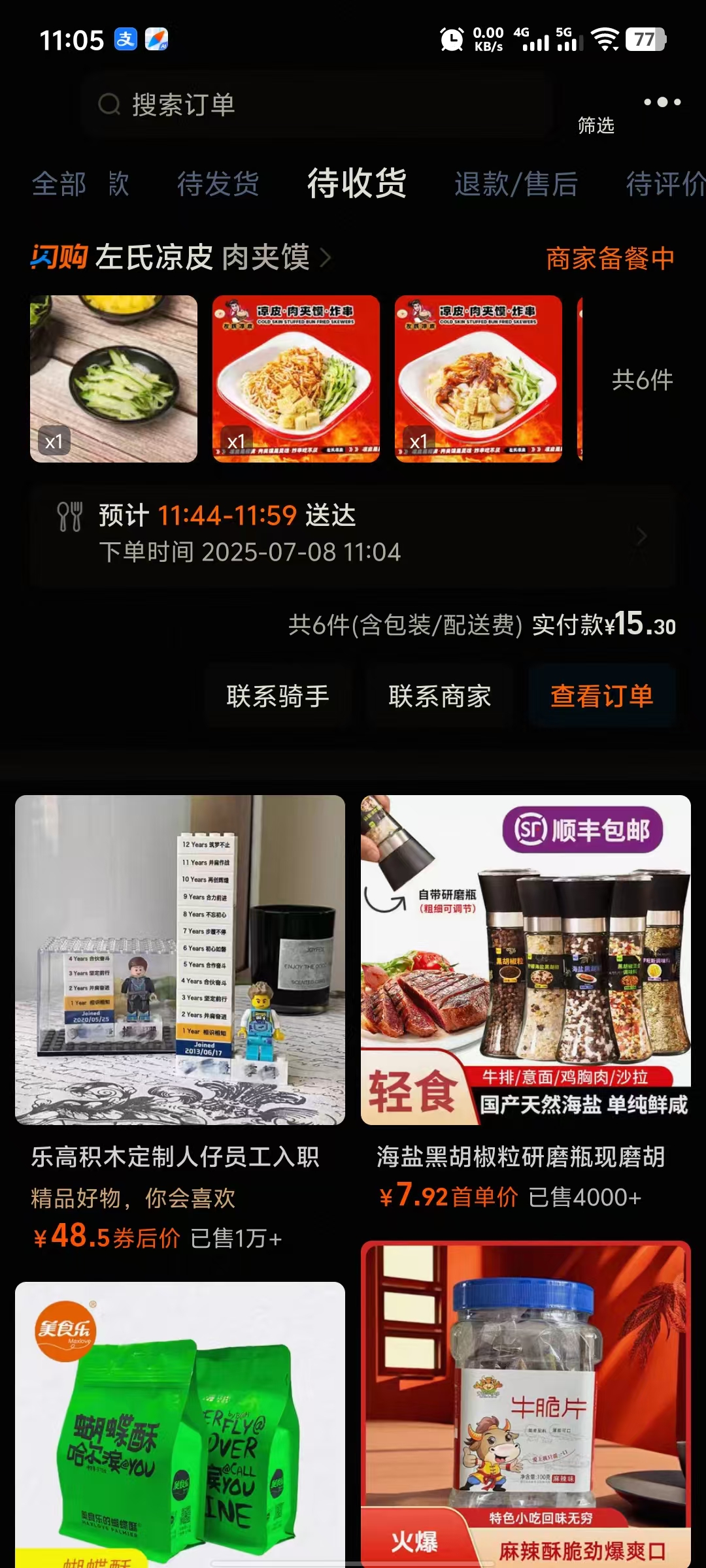View the 牛脆片 snack jar product

coord(526,1405)
